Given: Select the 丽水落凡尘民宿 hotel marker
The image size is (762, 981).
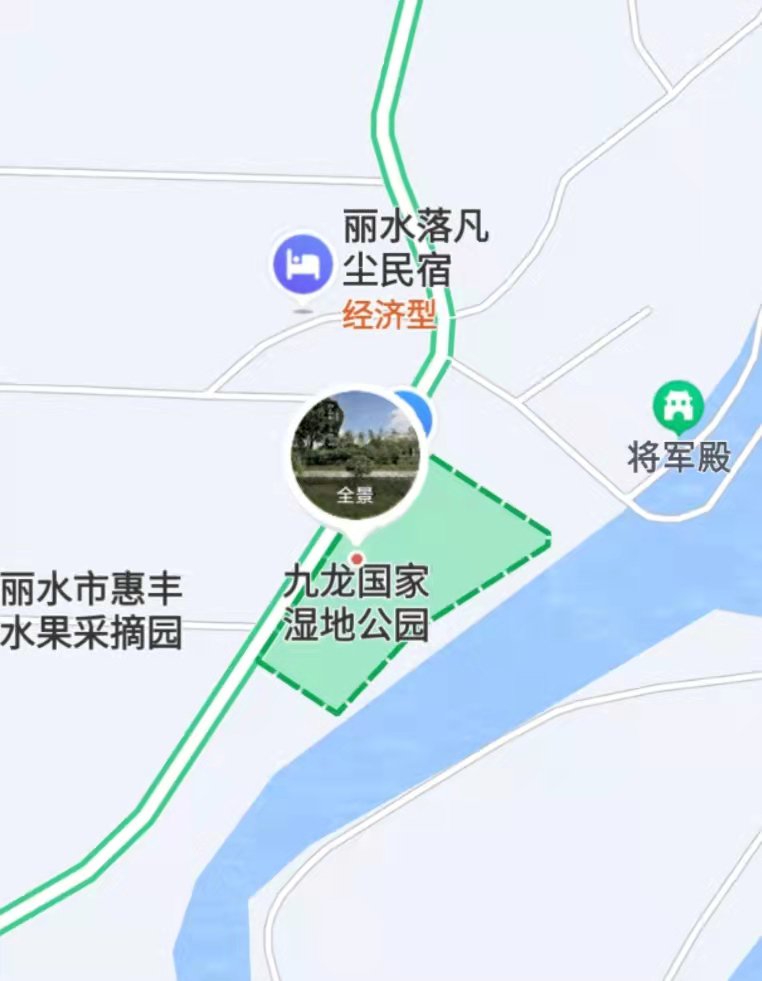Looking at the screenshot, I should tap(303, 265).
